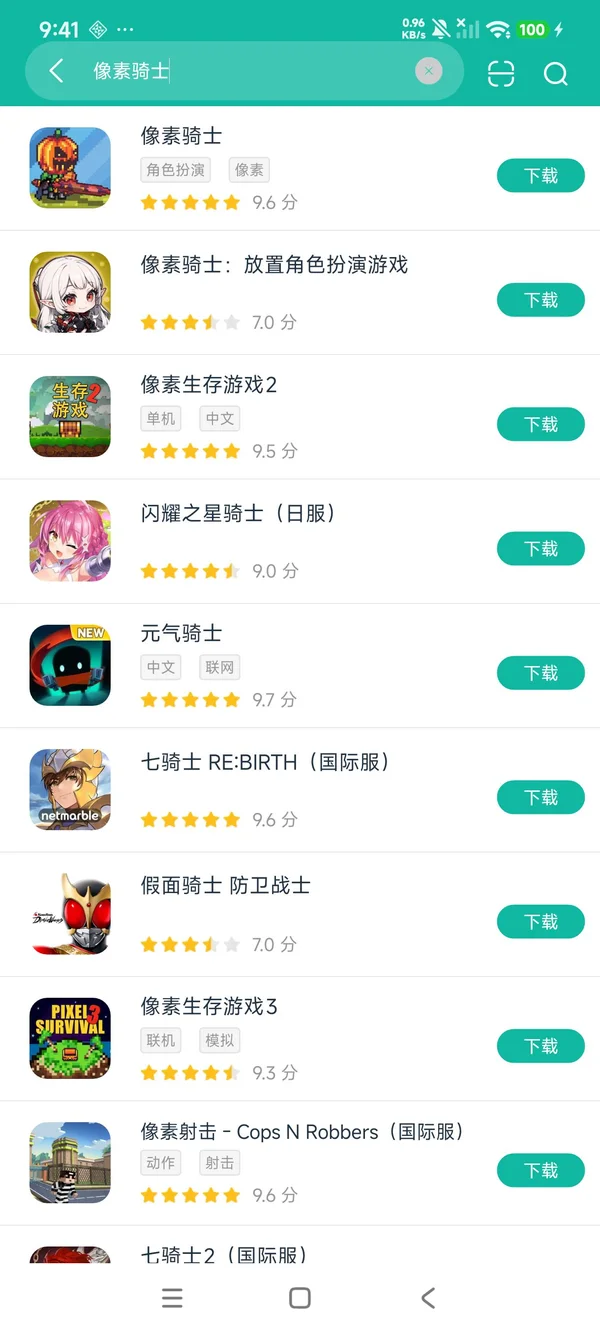Clear the search text 像素骑士

tap(428, 71)
